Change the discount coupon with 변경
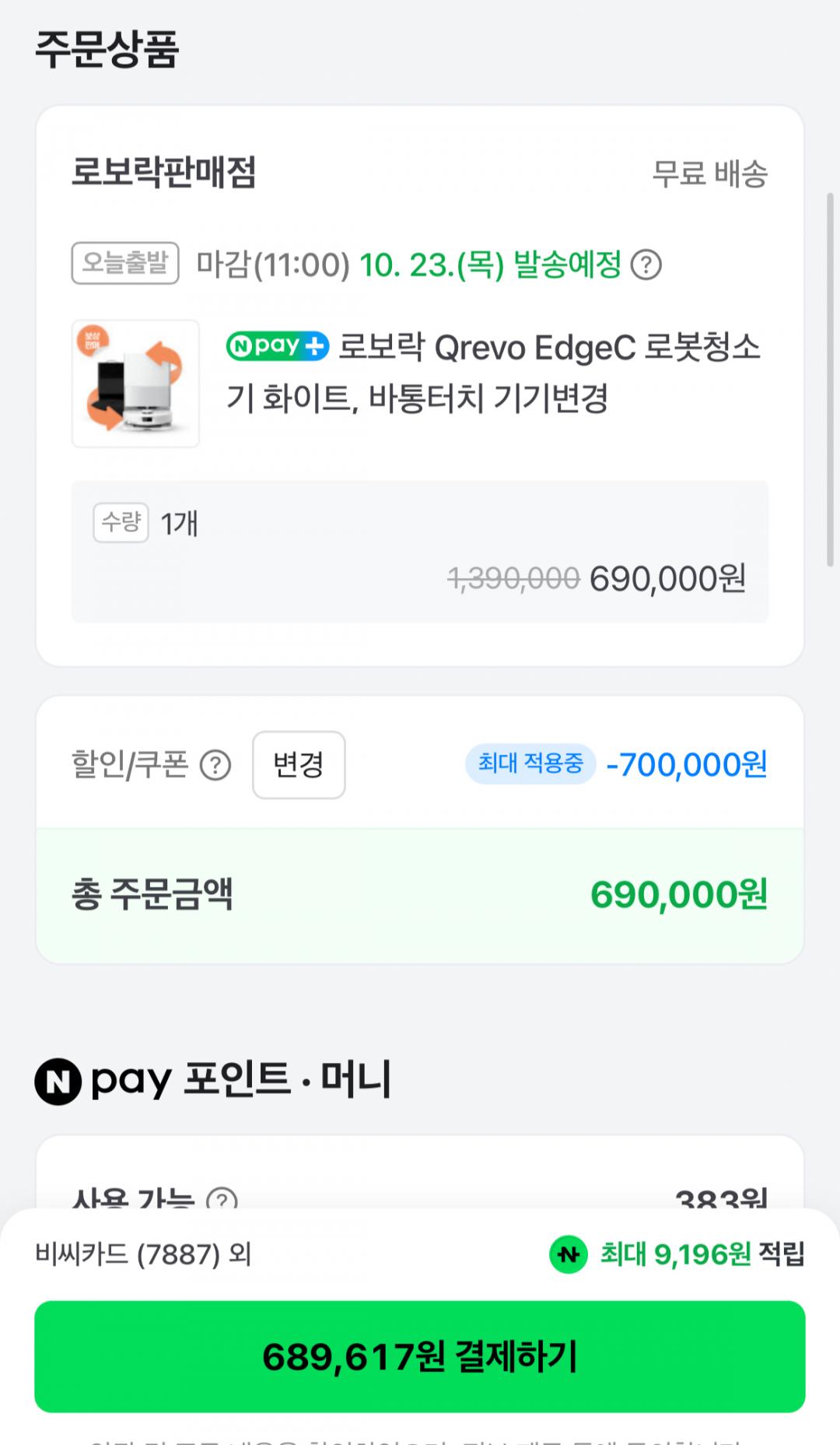The image size is (840, 1445). 299,765
